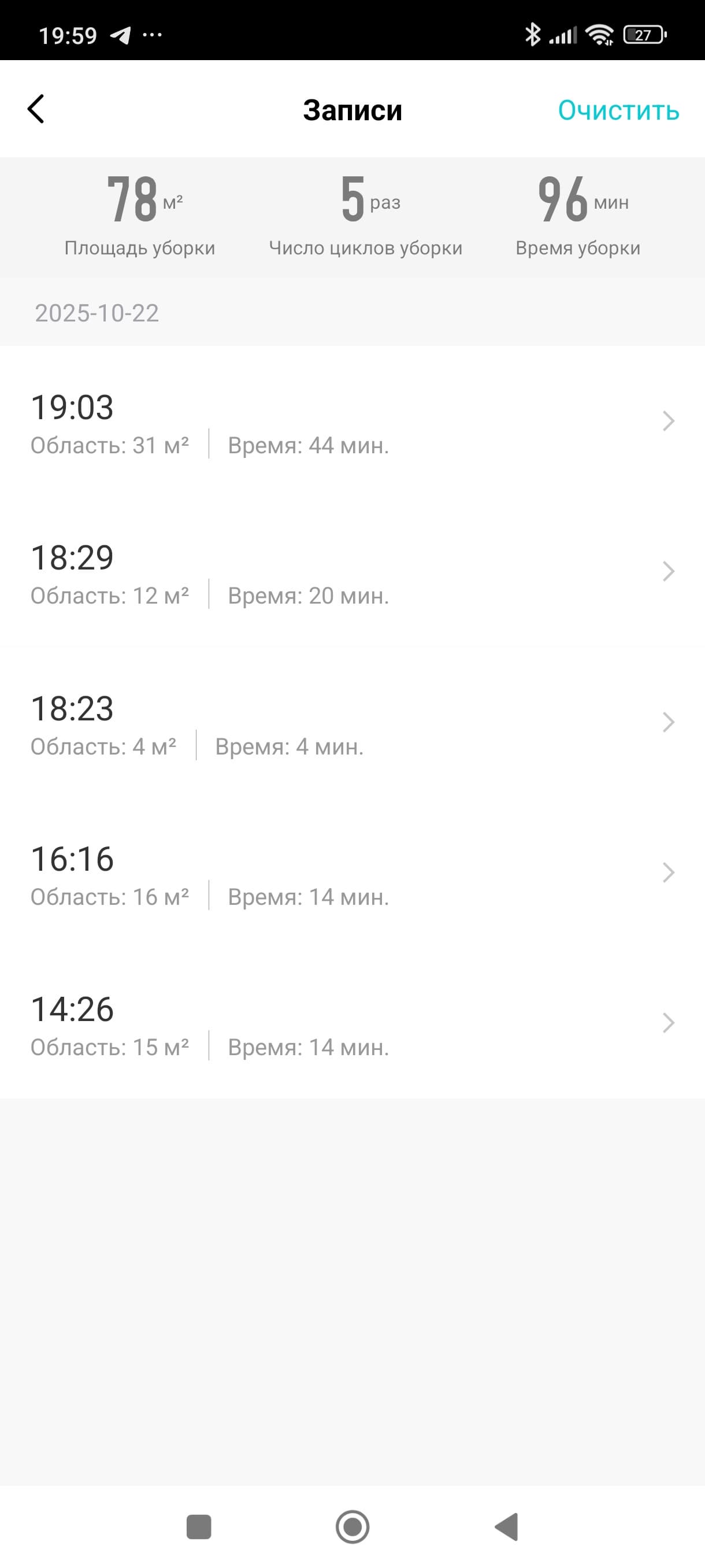Select the 18:23 cleaning entry
The image size is (705, 1568).
pyautogui.click(x=352, y=723)
